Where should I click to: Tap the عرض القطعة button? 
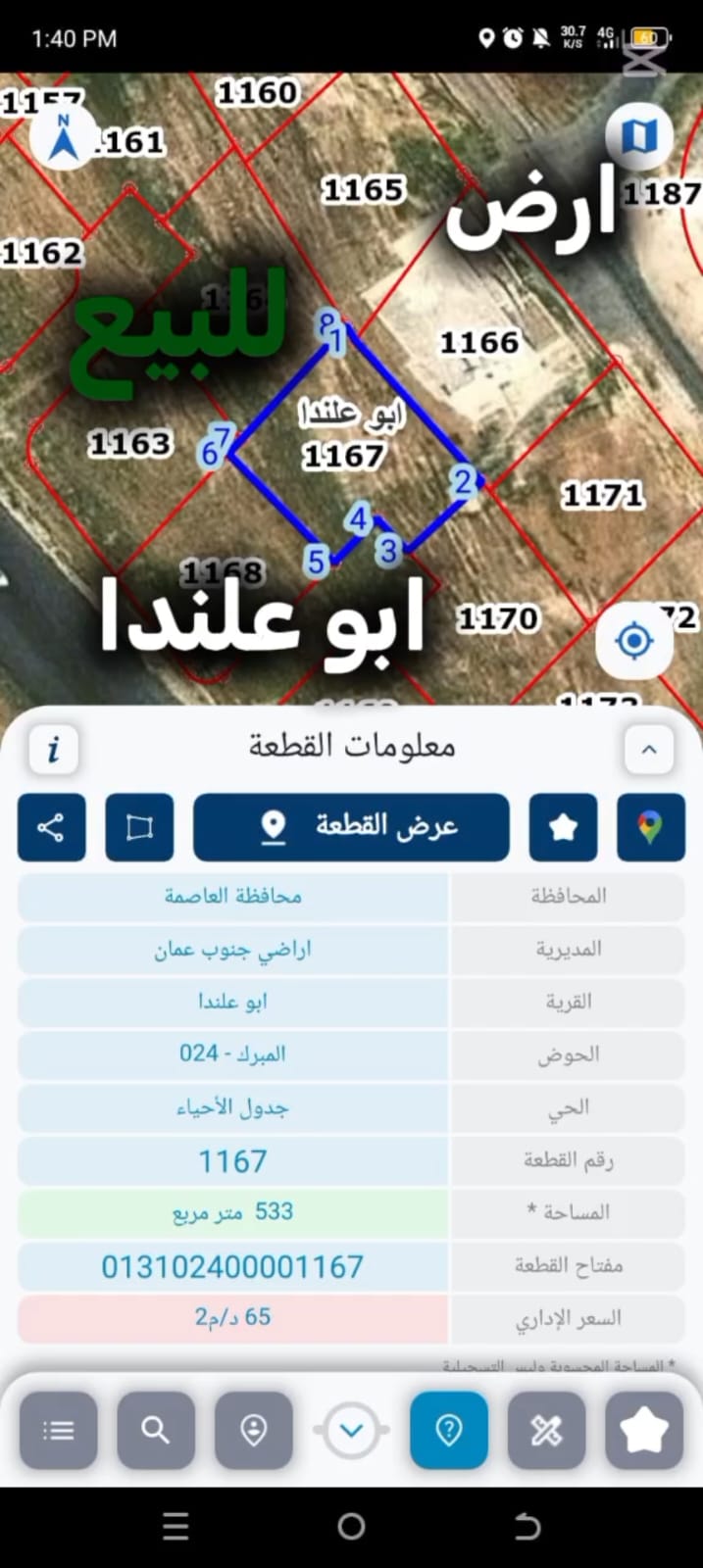[351, 827]
